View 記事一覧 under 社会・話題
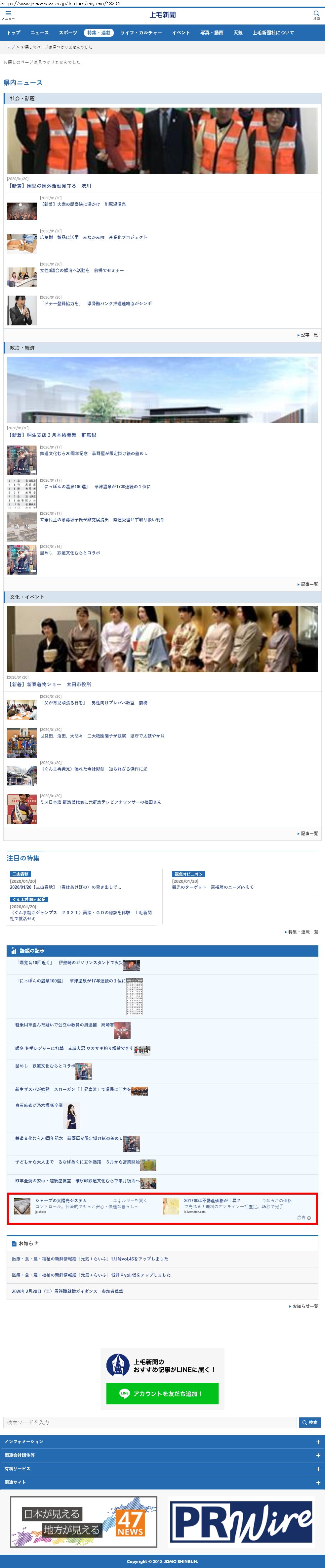 tap(308, 335)
